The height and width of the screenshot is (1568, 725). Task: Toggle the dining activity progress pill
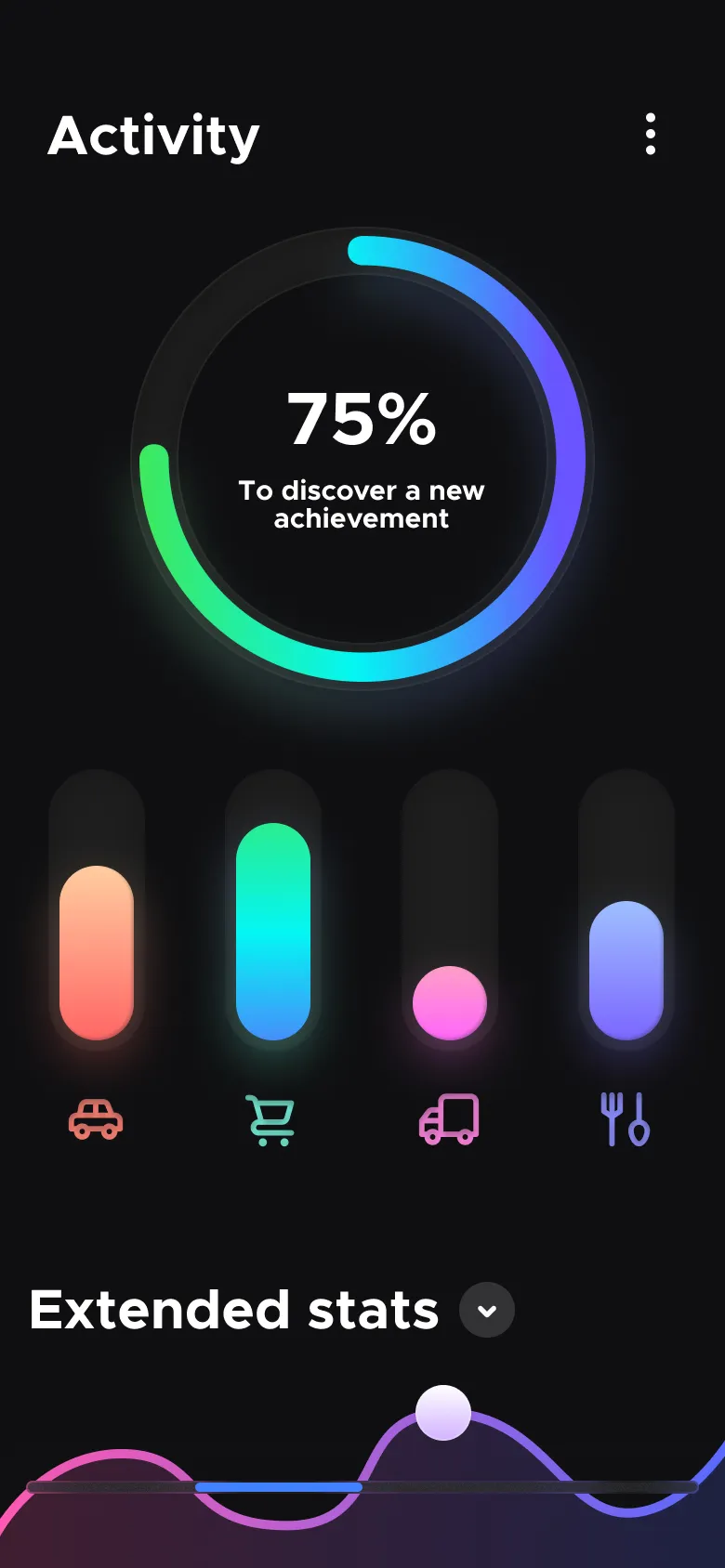(x=625, y=971)
